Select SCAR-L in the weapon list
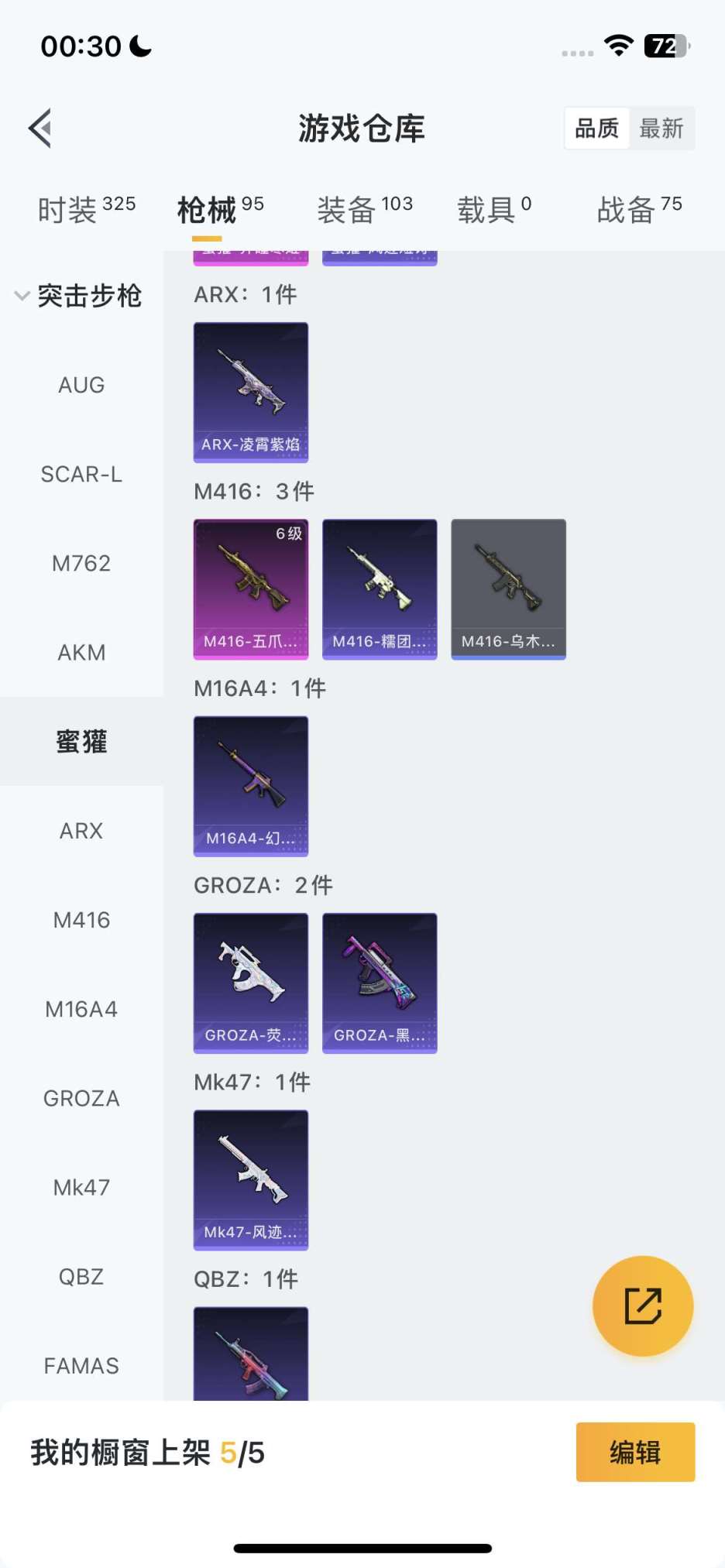This screenshot has width=725, height=1568. (81, 474)
